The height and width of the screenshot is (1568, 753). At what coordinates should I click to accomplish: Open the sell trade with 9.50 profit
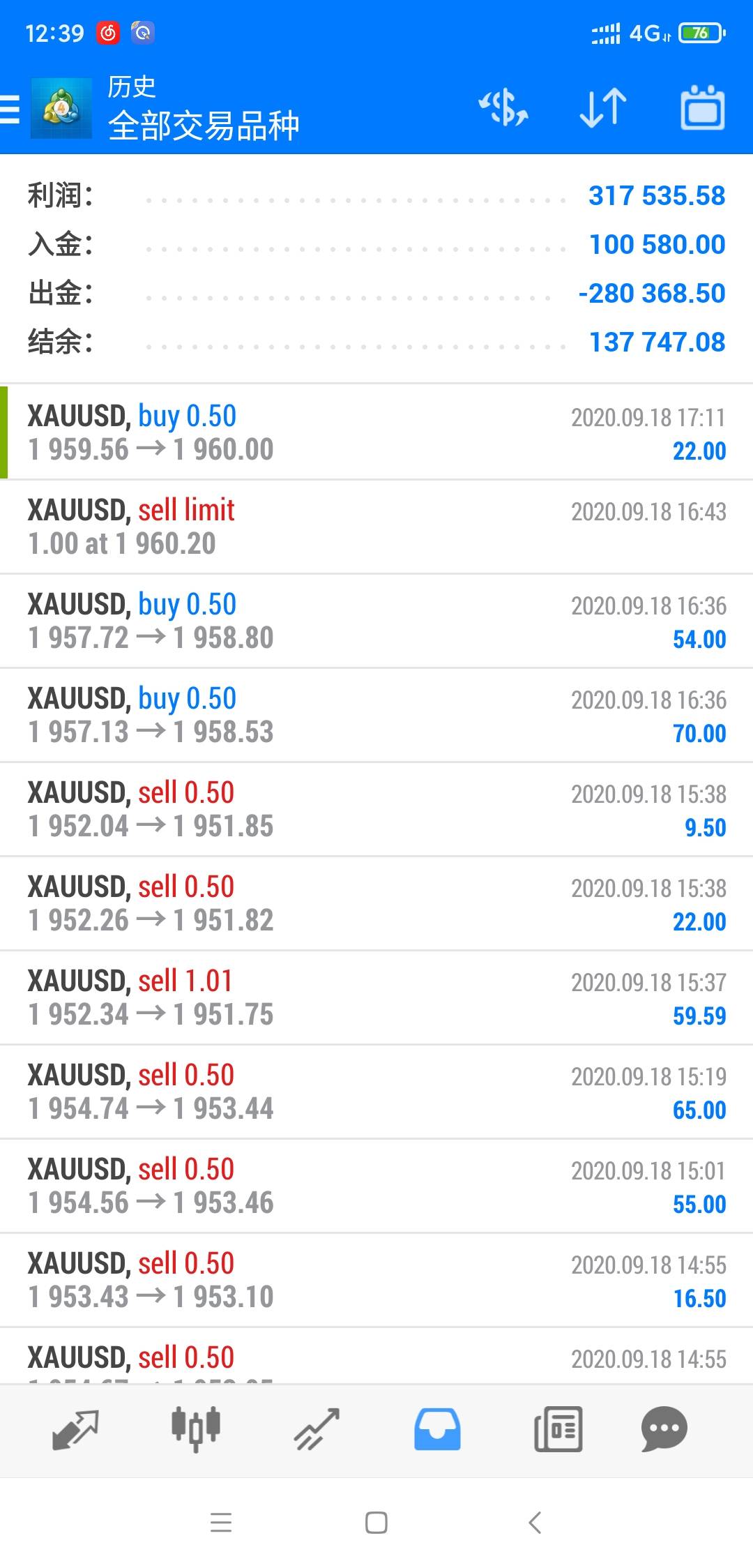376,809
